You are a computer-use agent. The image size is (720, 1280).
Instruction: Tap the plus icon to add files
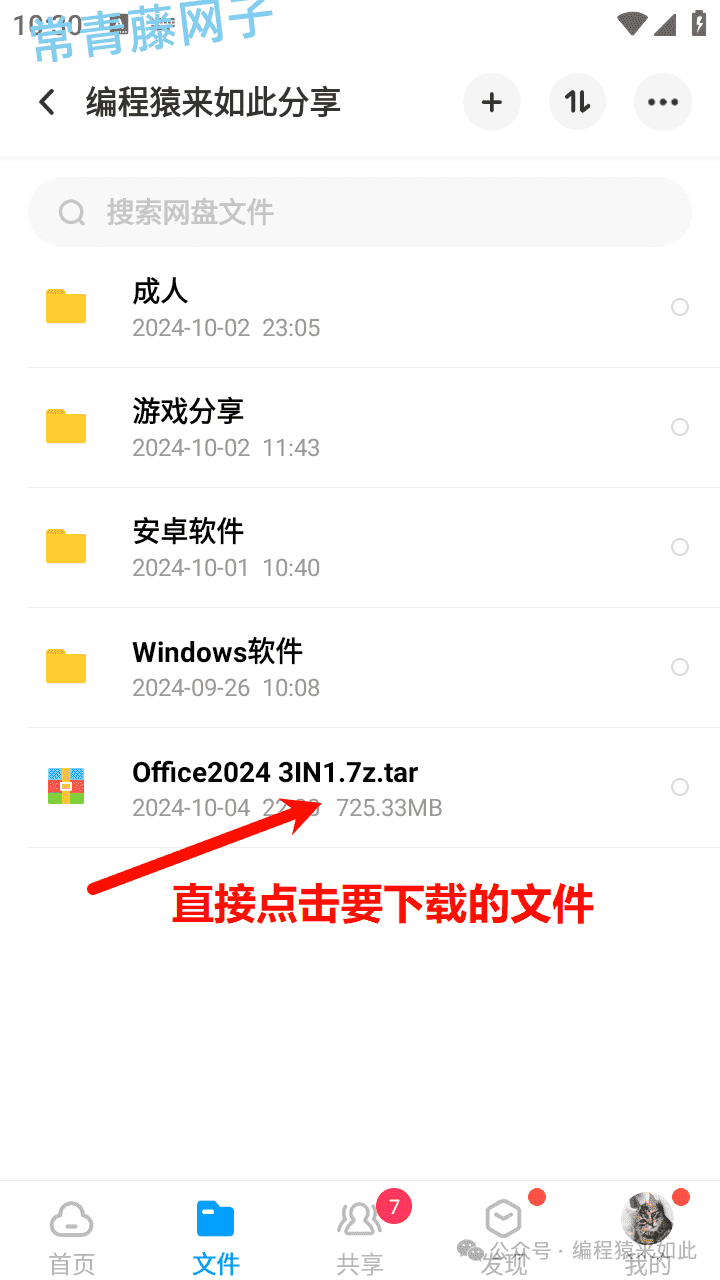[492, 102]
